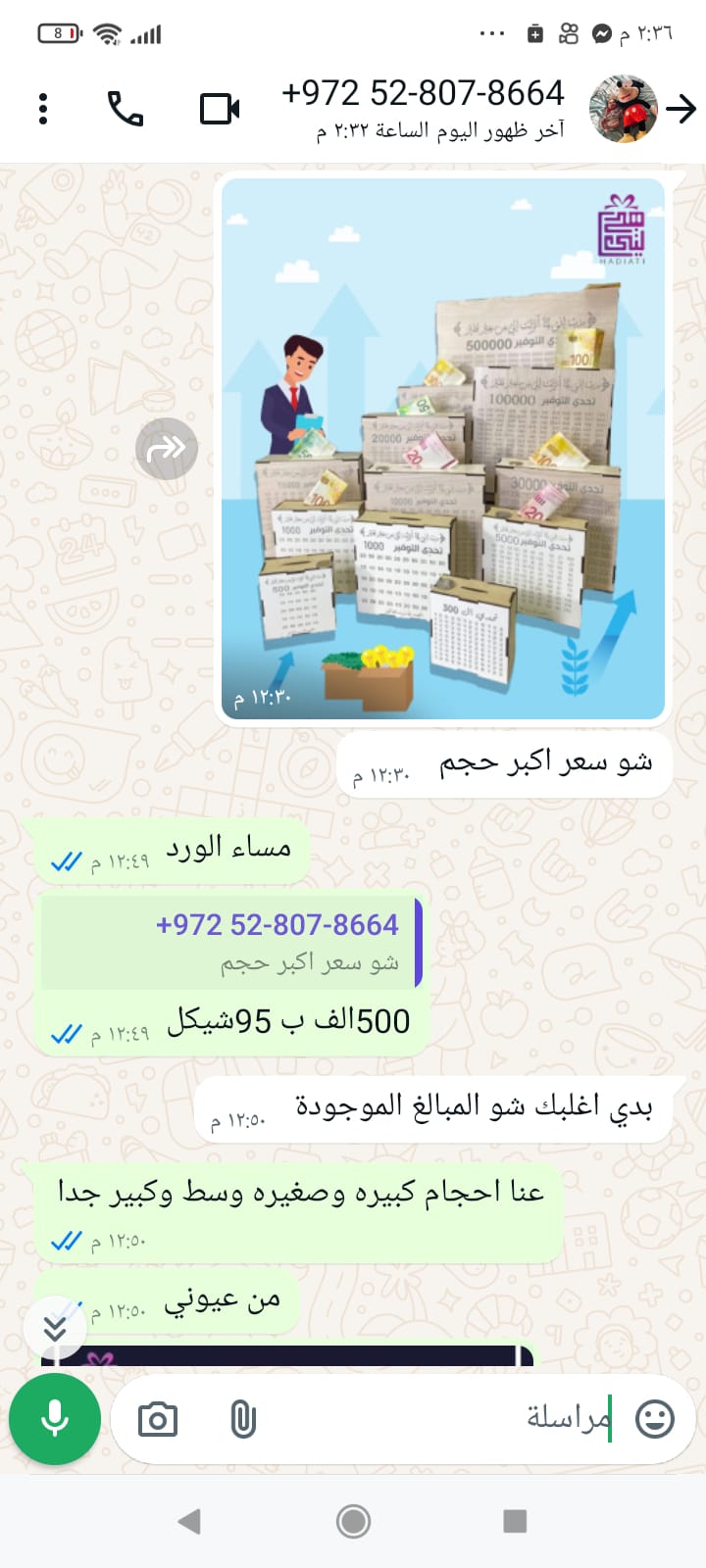Image resolution: width=706 pixels, height=1568 pixels.
Task: Forward the received image
Action: coord(167,449)
